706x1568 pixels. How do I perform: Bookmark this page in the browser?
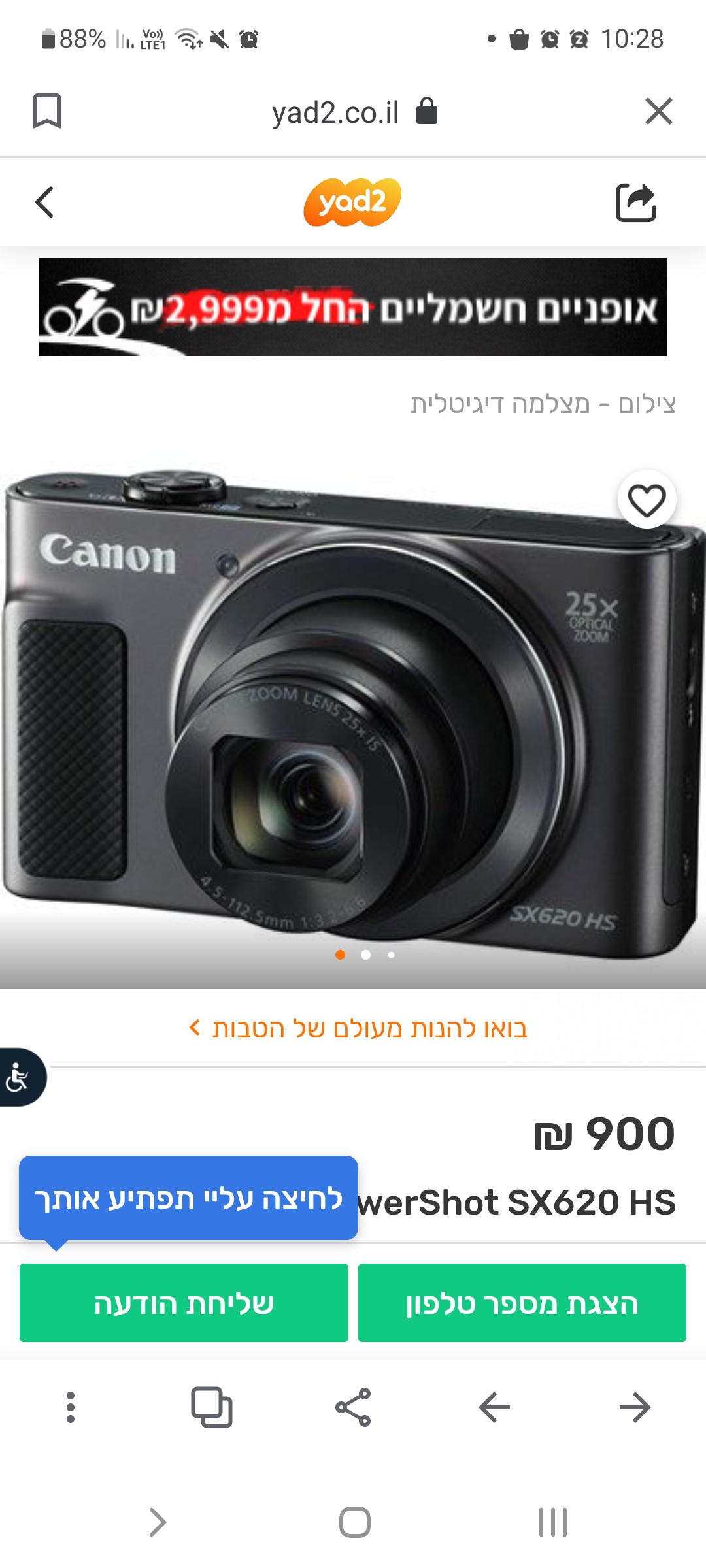[x=47, y=111]
